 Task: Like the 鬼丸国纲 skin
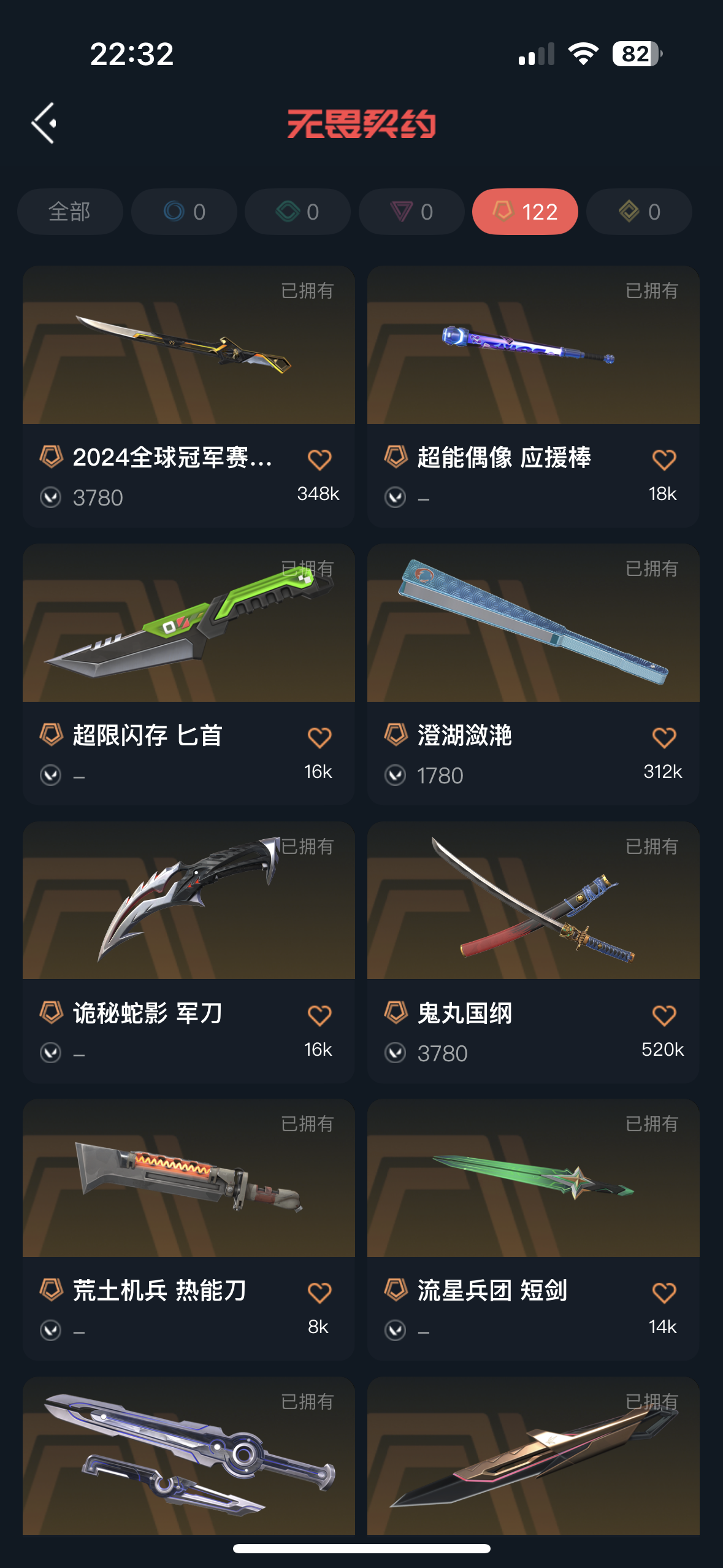pos(664,1015)
